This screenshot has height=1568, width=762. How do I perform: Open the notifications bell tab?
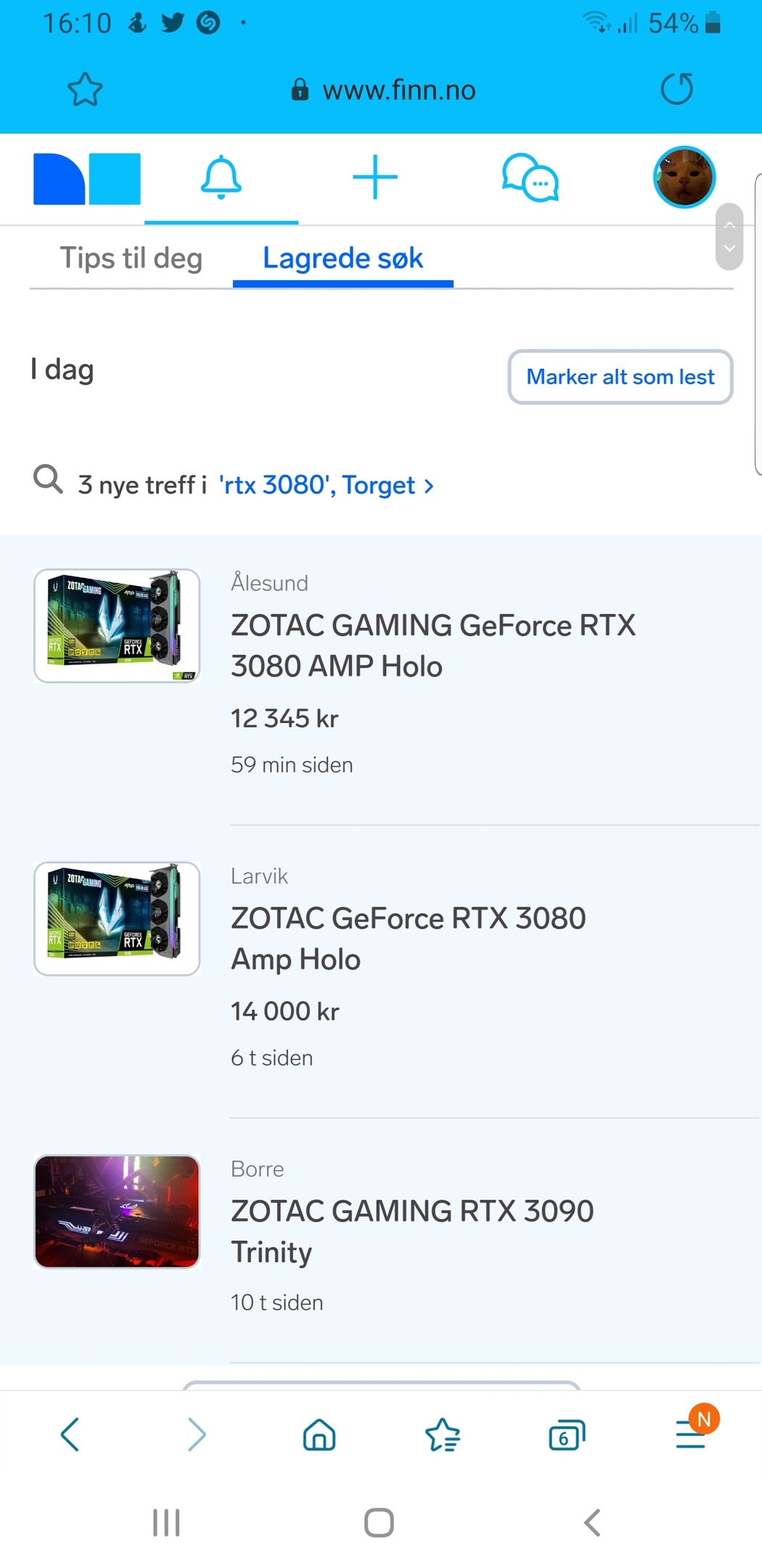point(221,178)
